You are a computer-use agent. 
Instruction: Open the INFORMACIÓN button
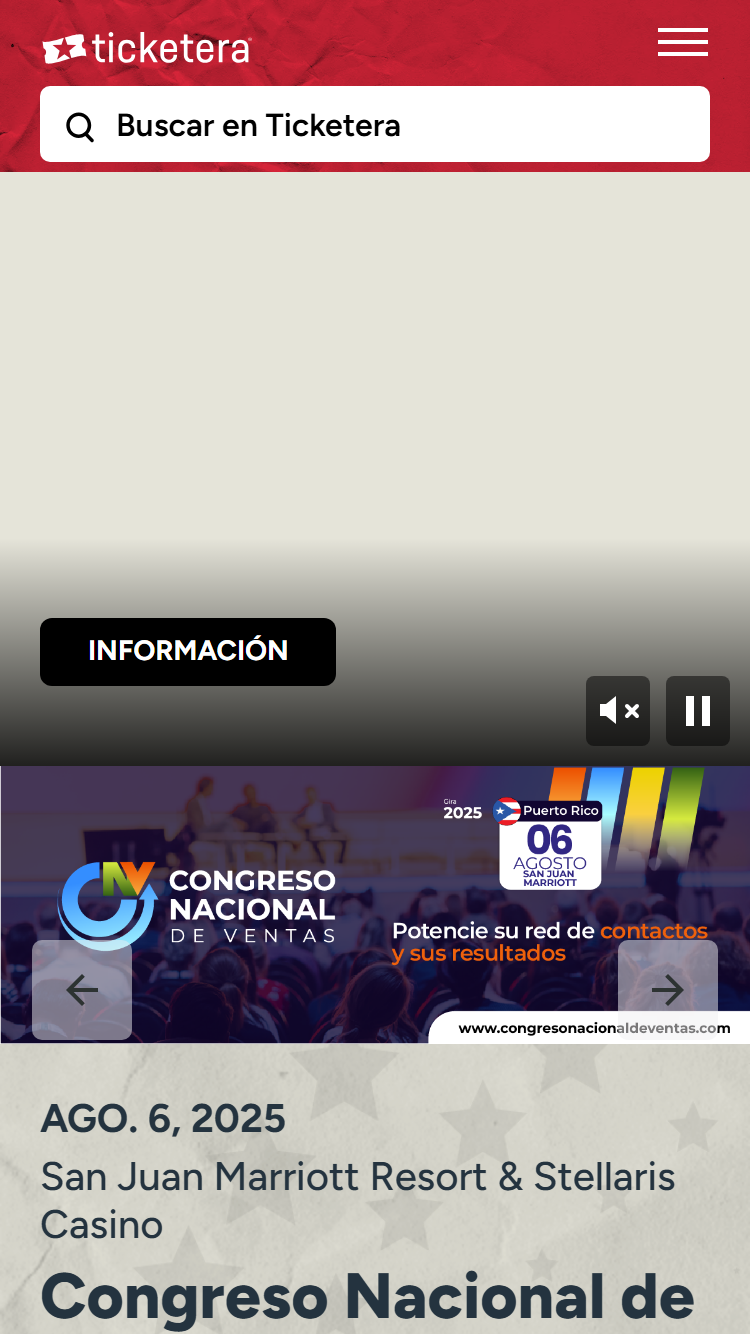[188, 652]
